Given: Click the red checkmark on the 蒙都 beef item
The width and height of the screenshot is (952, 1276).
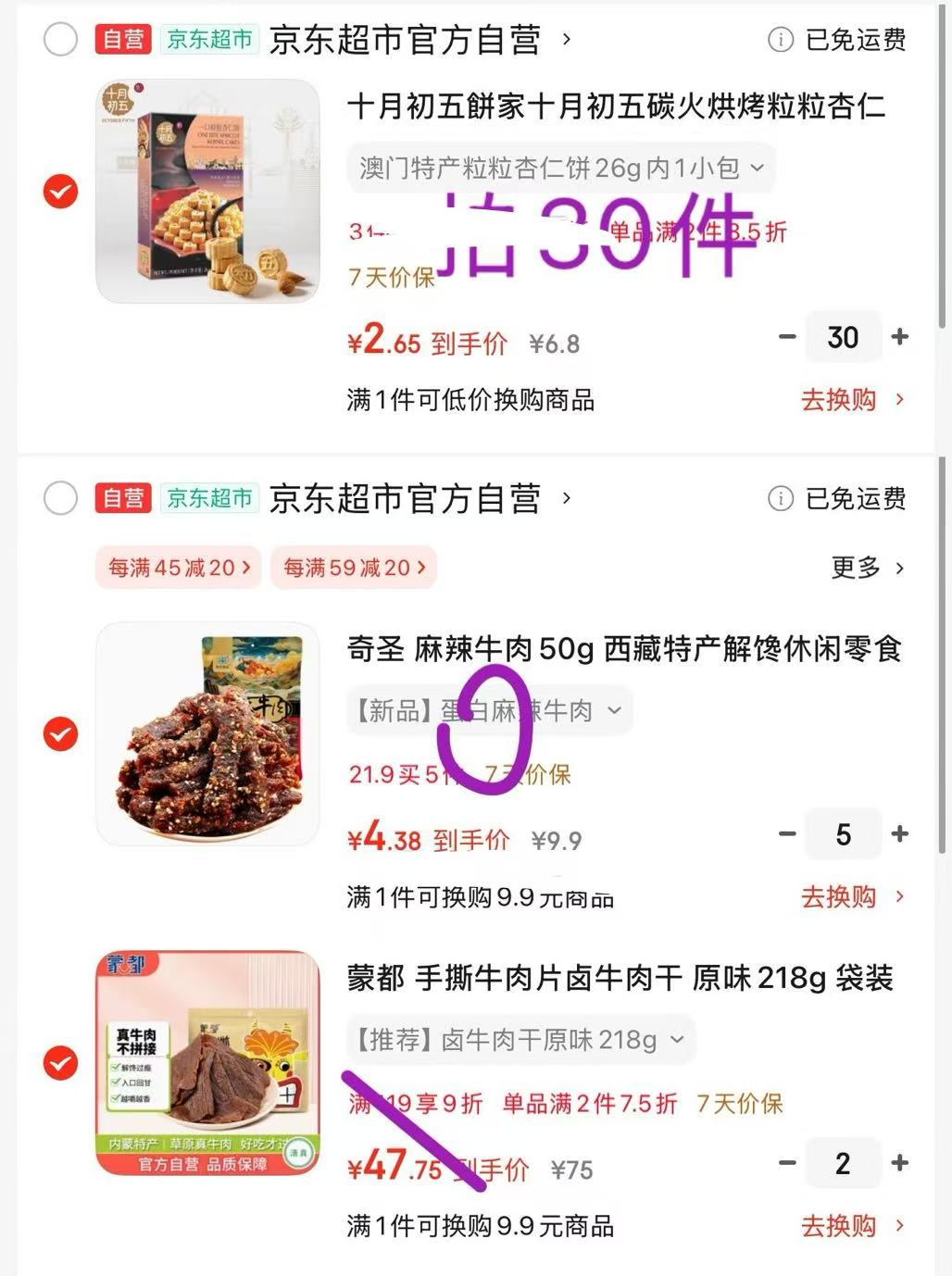Looking at the screenshot, I should click(x=59, y=1064).
